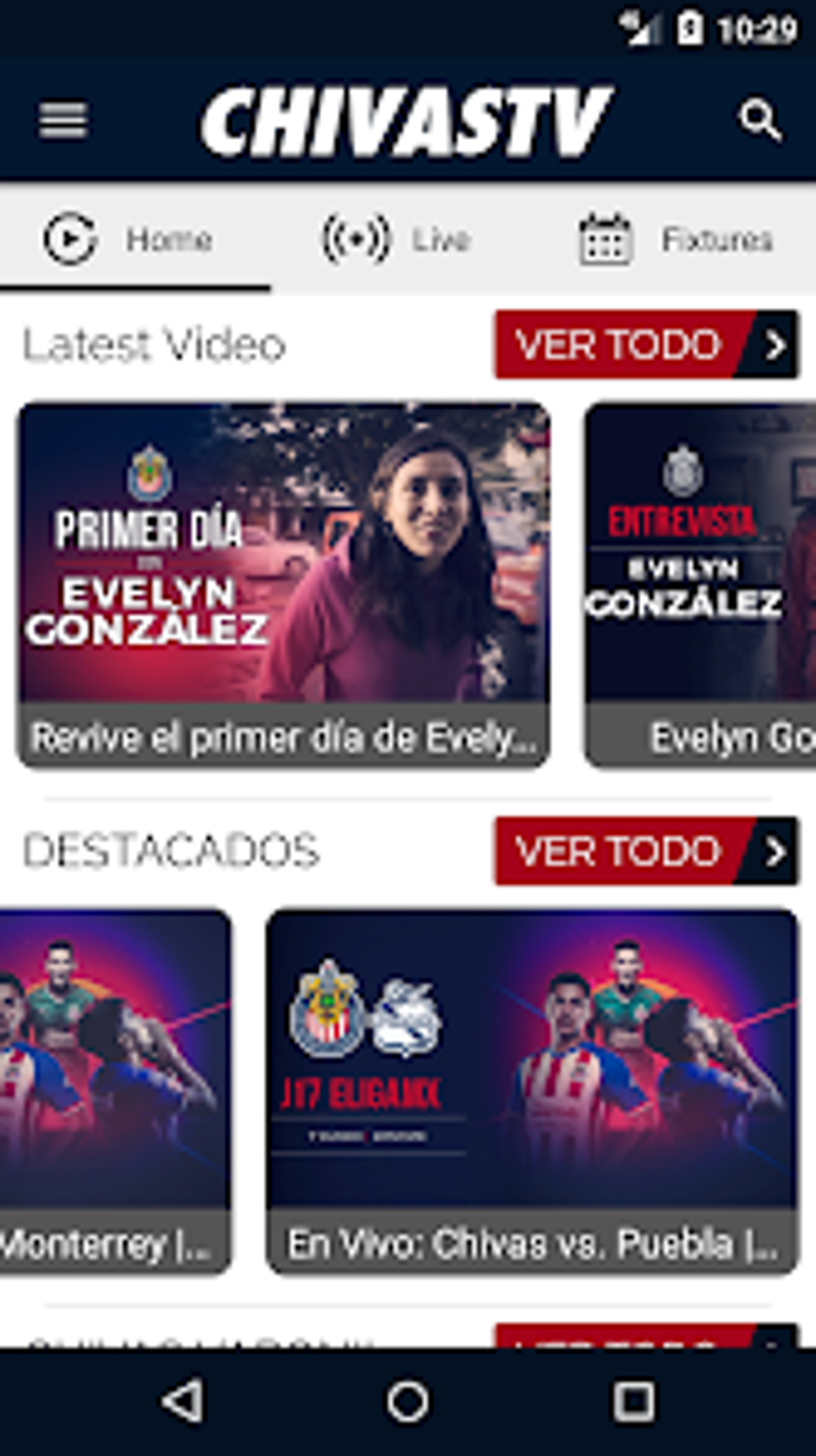
Task: Open the Monterrey match card
Action: [x=115, y=1091]
